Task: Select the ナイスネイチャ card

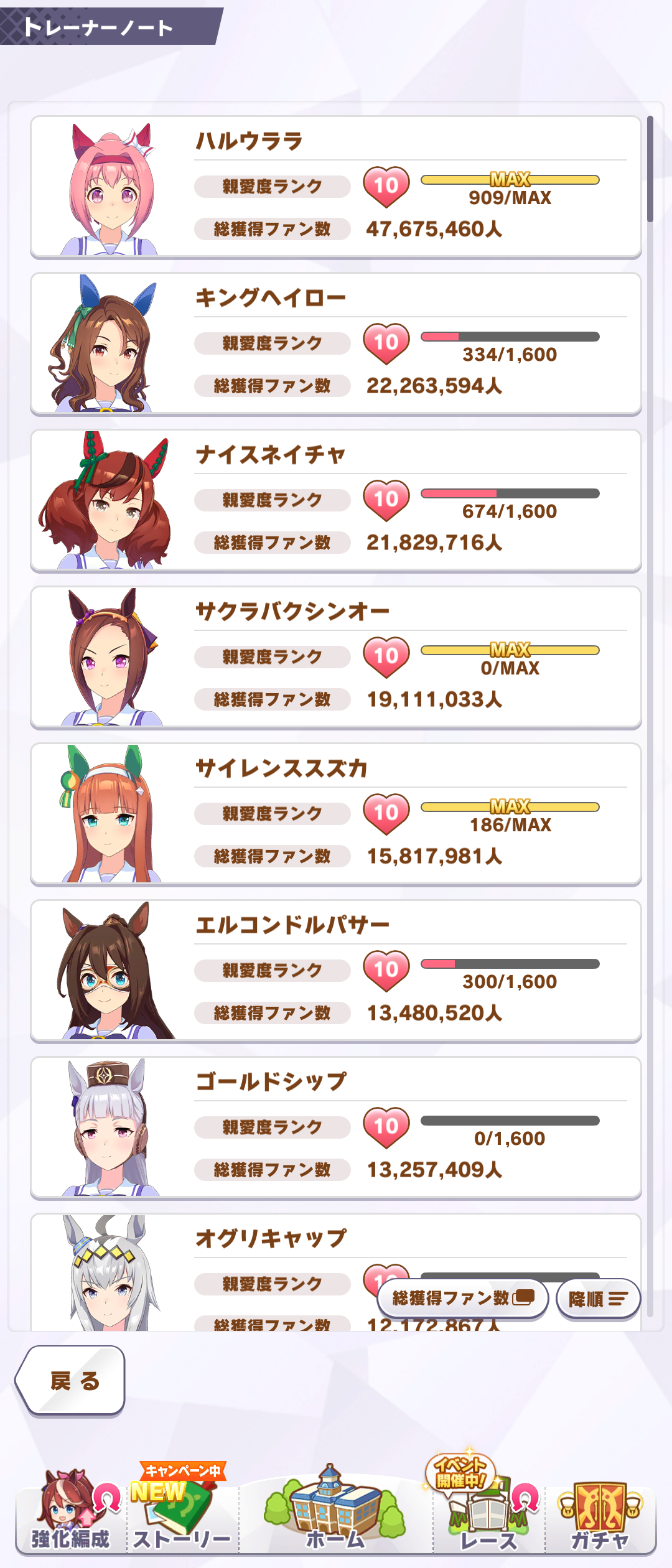Action: [x=336, y=500]
